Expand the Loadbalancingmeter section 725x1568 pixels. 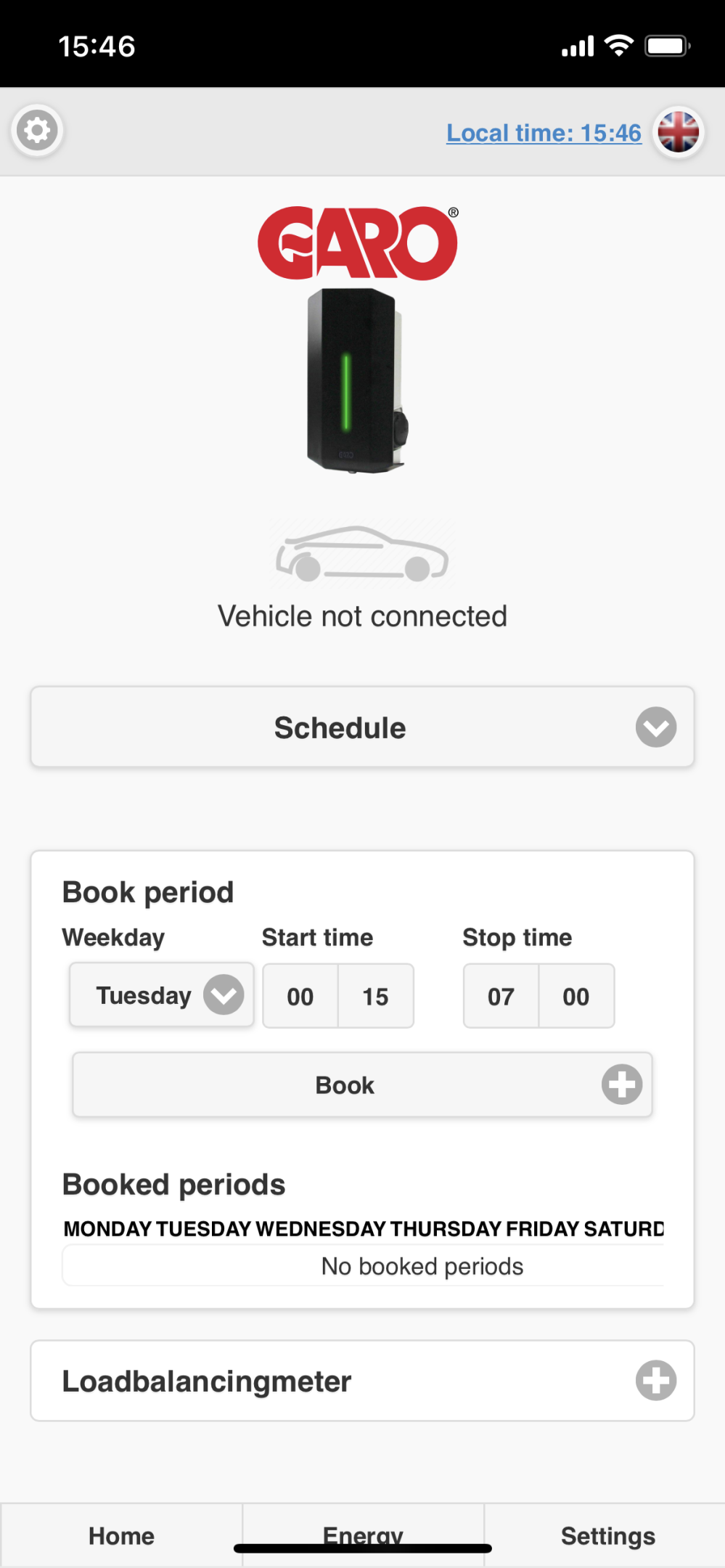click(x=362, y=1381)
